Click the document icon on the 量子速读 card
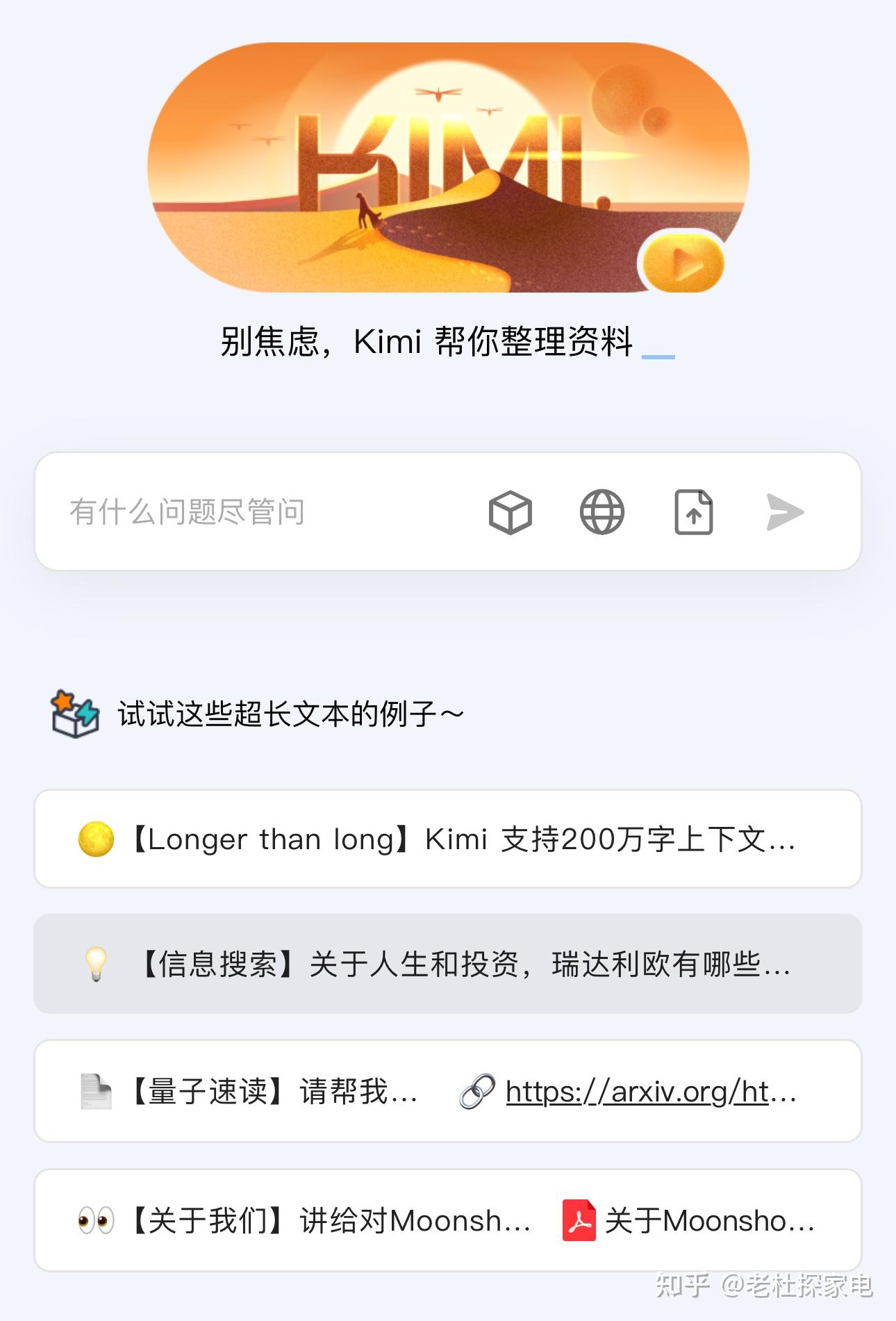The height and width of the screenshot is (1321, 896). point(96,1091)
